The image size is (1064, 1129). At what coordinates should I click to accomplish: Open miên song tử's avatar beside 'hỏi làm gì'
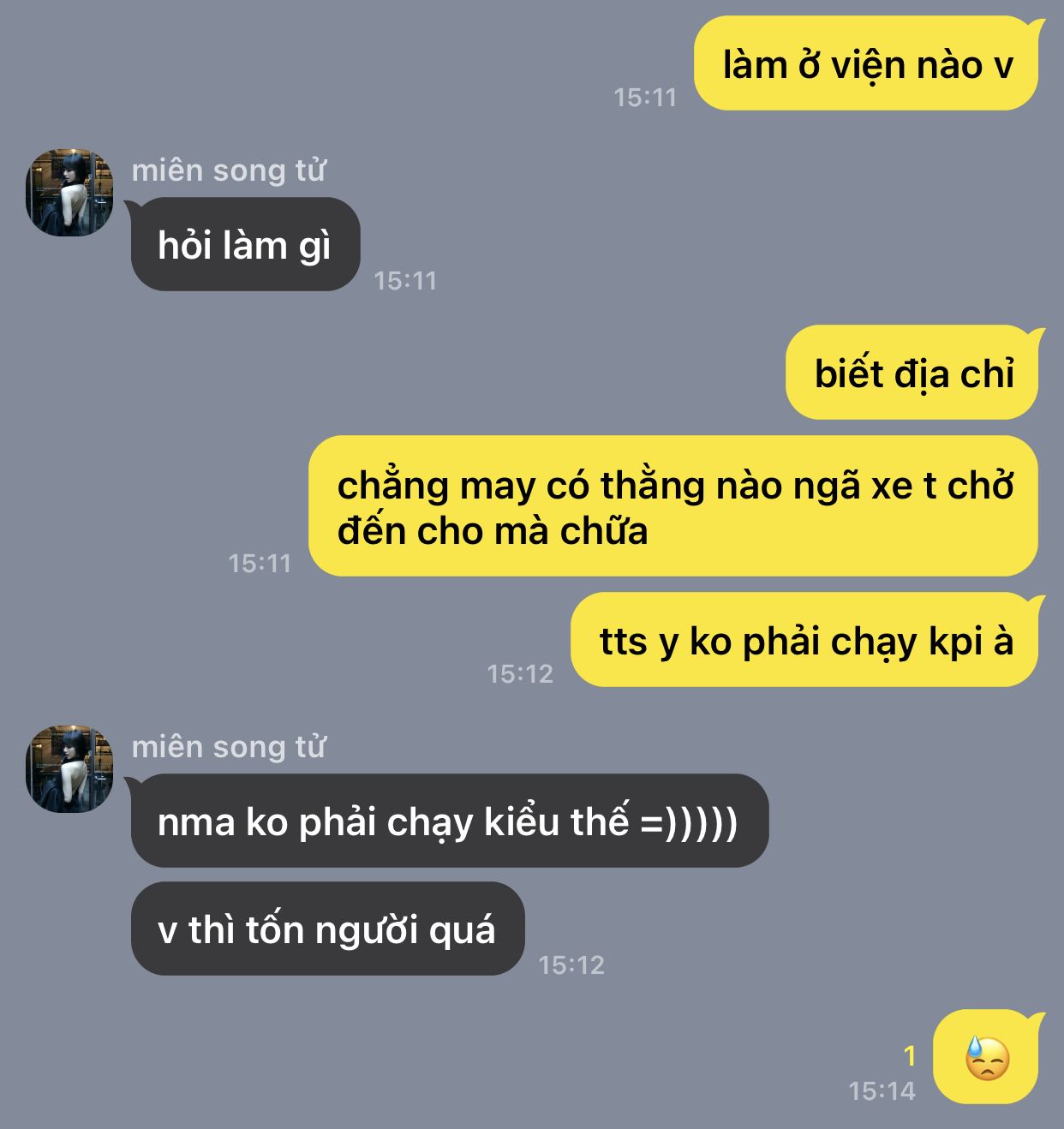click(69, 193)
